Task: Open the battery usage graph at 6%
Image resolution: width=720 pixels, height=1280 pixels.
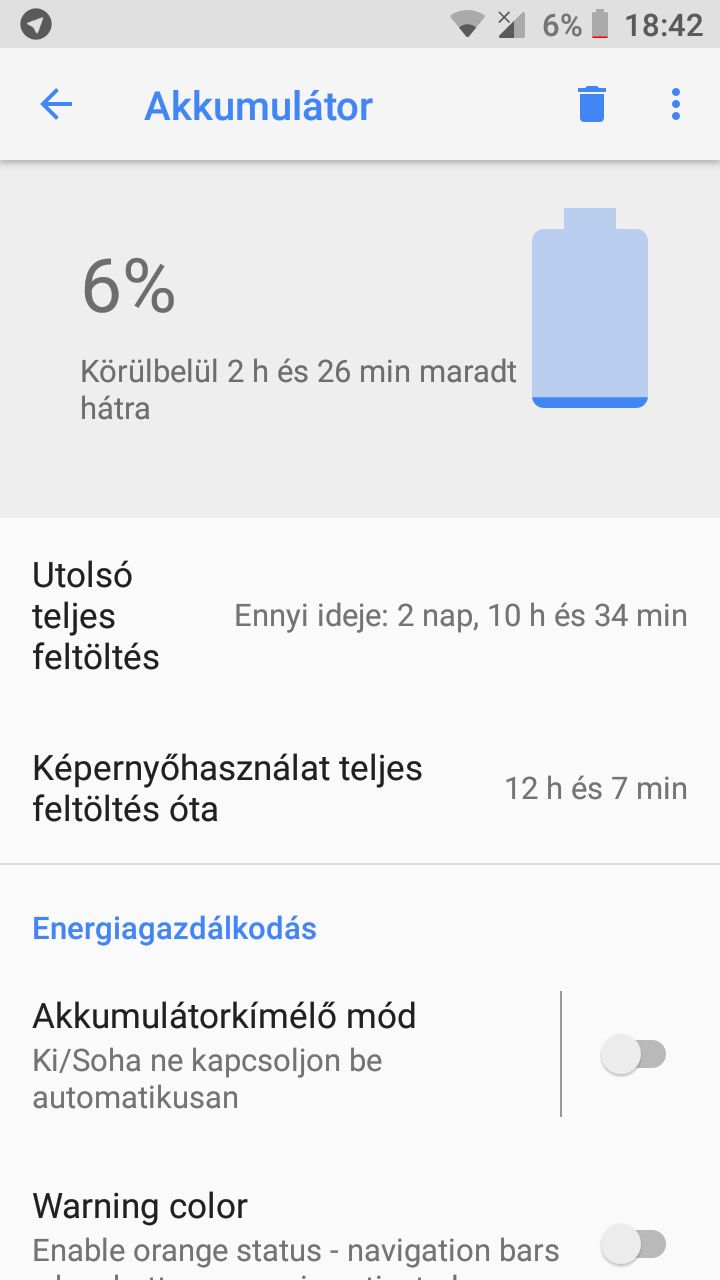Action: point(360,339)
